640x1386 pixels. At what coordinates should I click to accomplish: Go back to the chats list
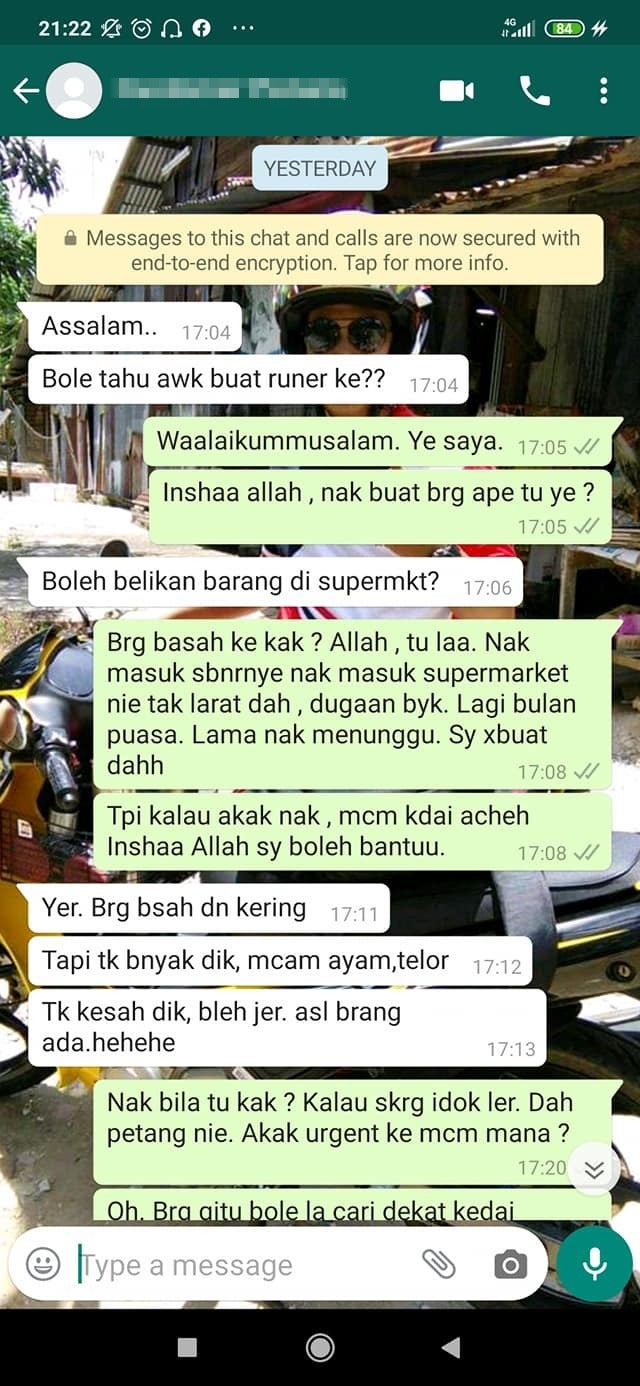click(x=25, y=91)
